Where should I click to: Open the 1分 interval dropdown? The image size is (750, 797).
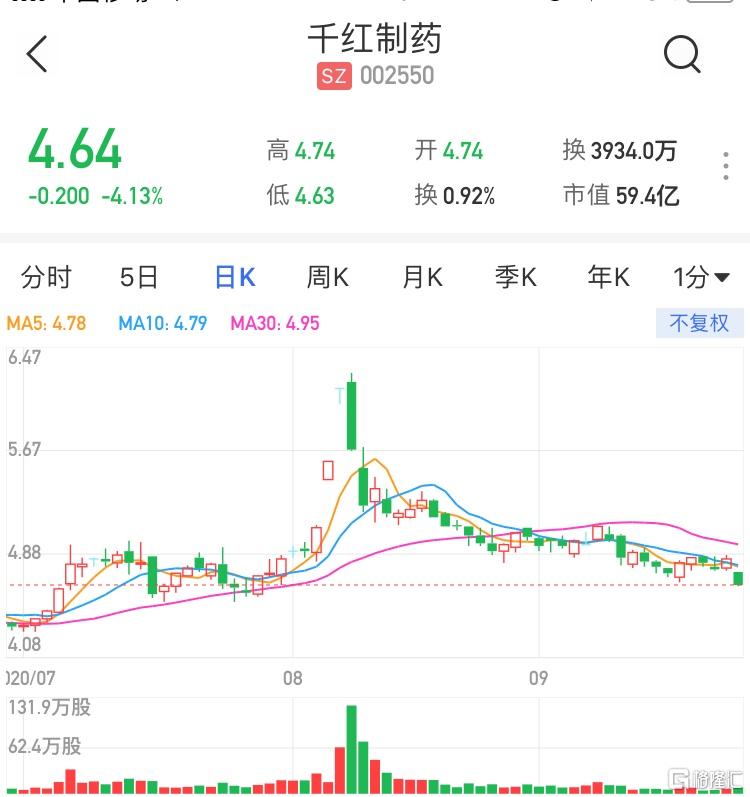pos(703,278)
